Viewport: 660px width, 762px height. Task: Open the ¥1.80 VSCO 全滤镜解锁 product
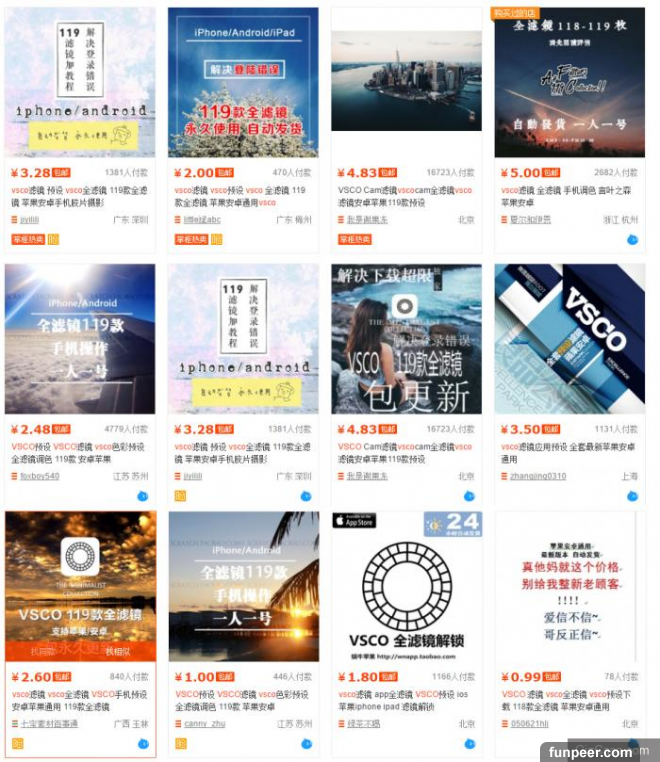406,585
